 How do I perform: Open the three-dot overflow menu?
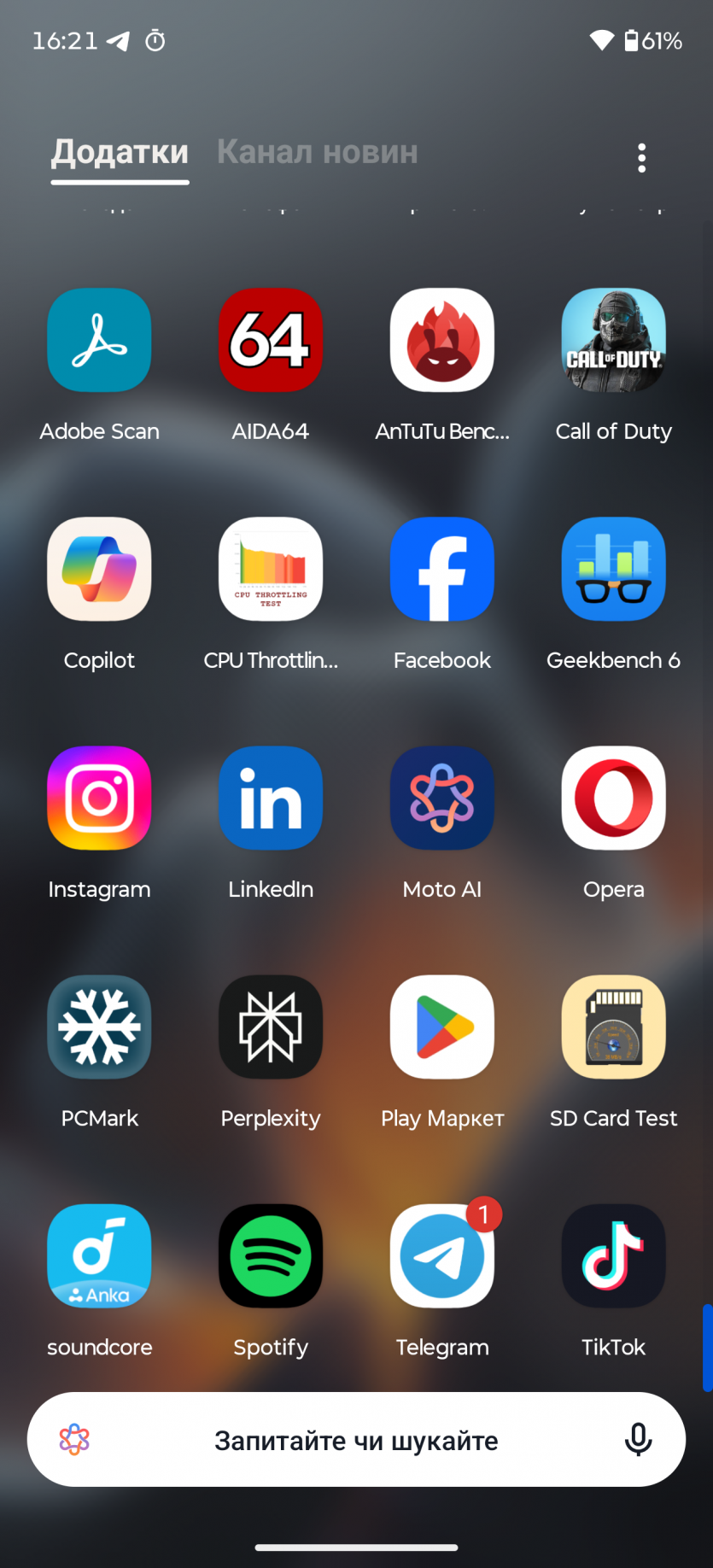(641, 158)
